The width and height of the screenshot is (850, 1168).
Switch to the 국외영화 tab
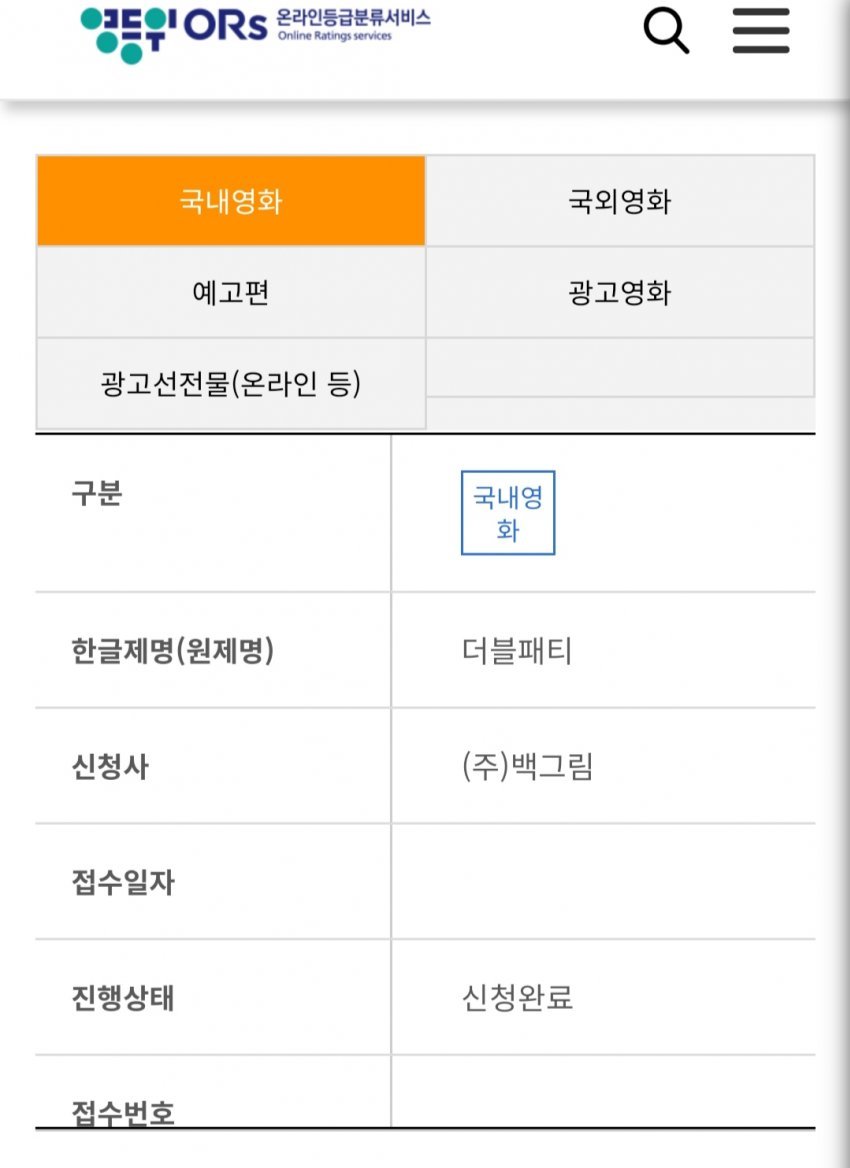coord(618,200)
